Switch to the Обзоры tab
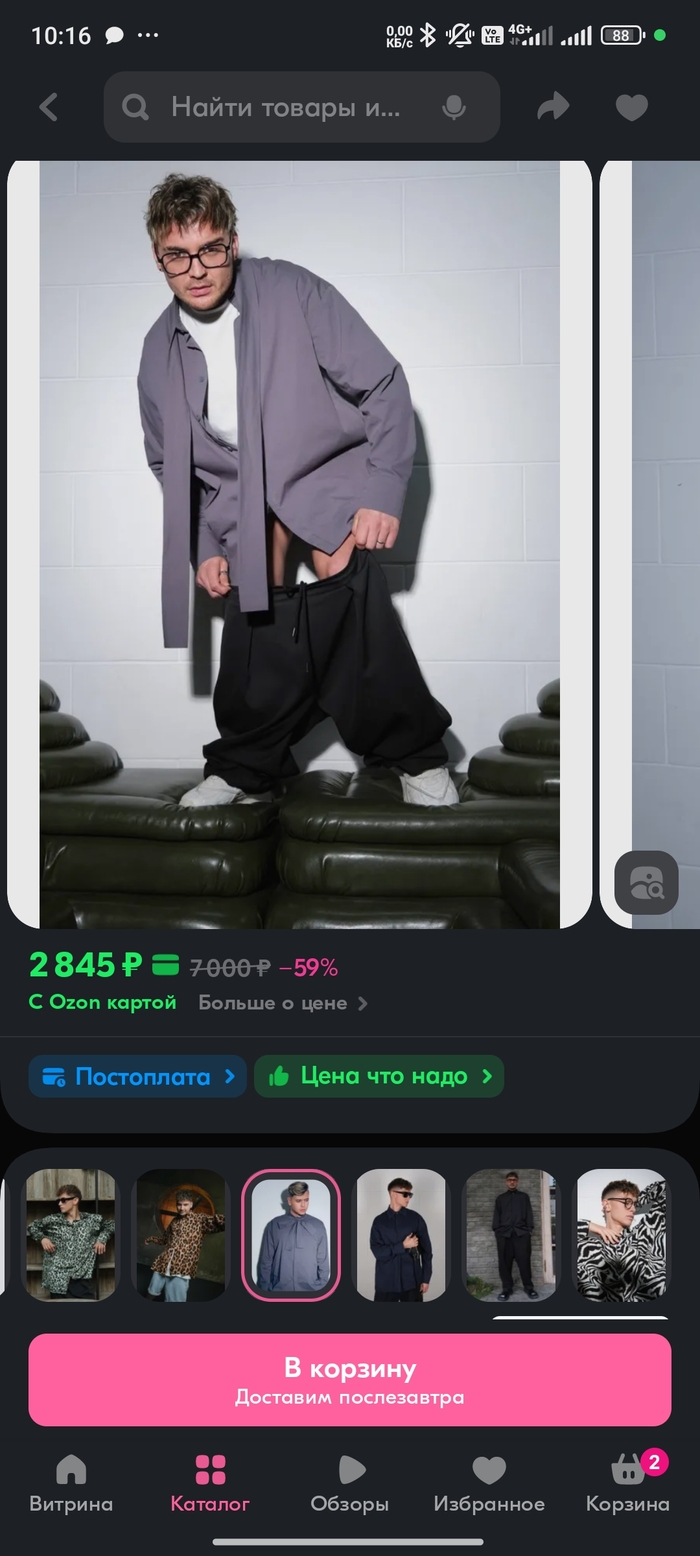This screenshot has width=700, height=1556. click(349, 1484)
